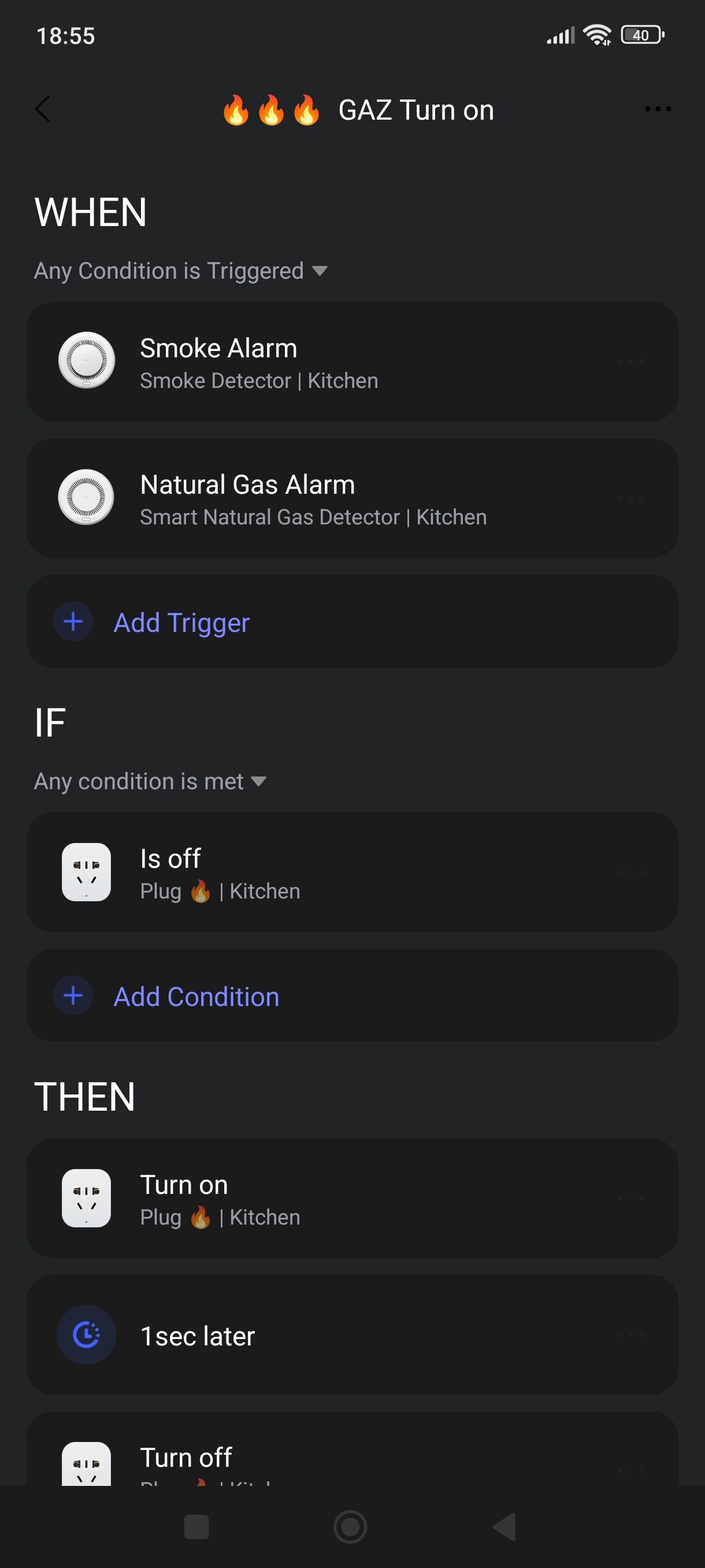Screen dimensions: 705x1568
Task: Open options for Natural Gas Alarm trigger
Action: click(x=631, y=498)
